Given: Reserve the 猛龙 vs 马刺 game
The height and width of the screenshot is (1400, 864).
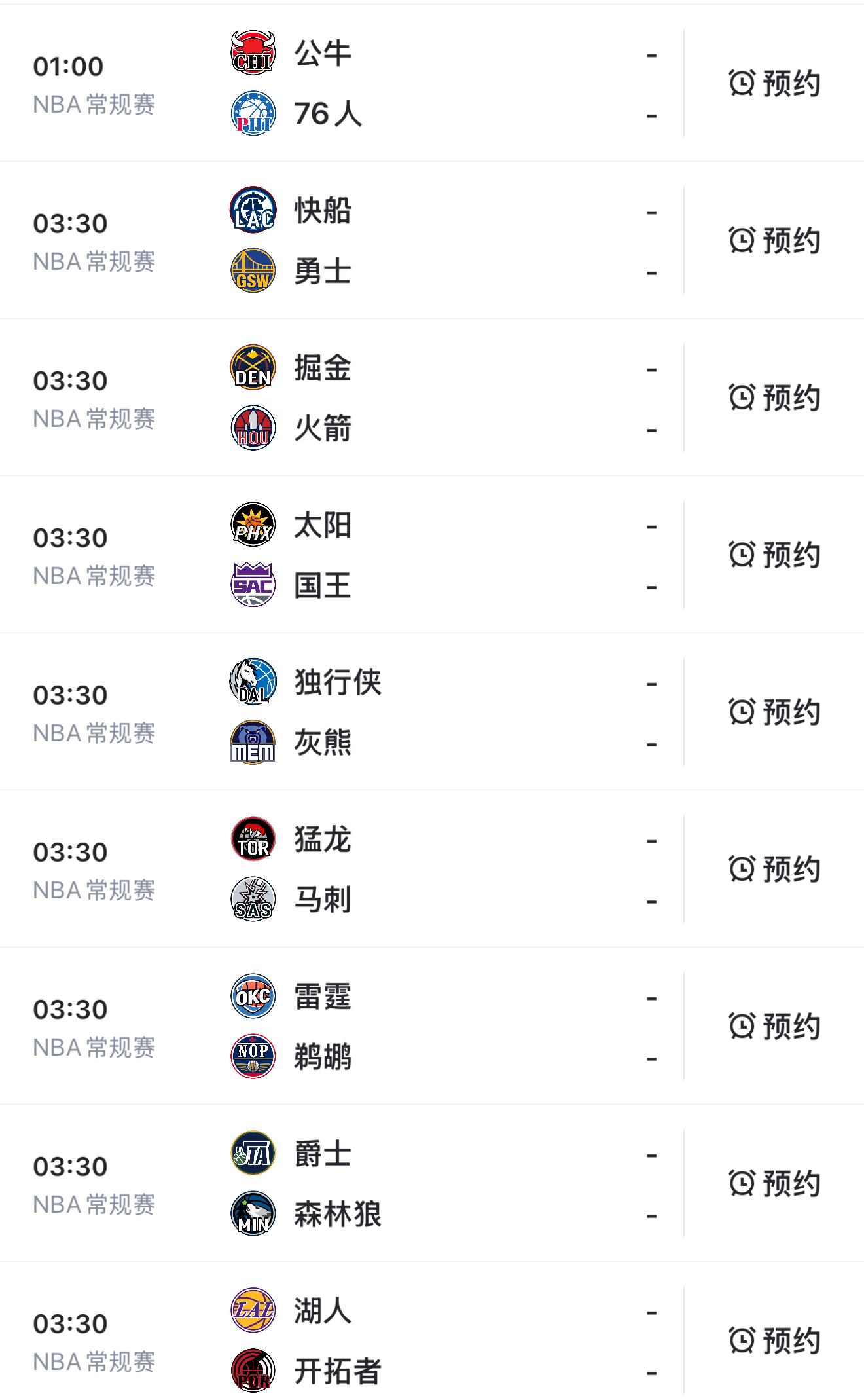Looking at the screenshot, I should [774, 869].
